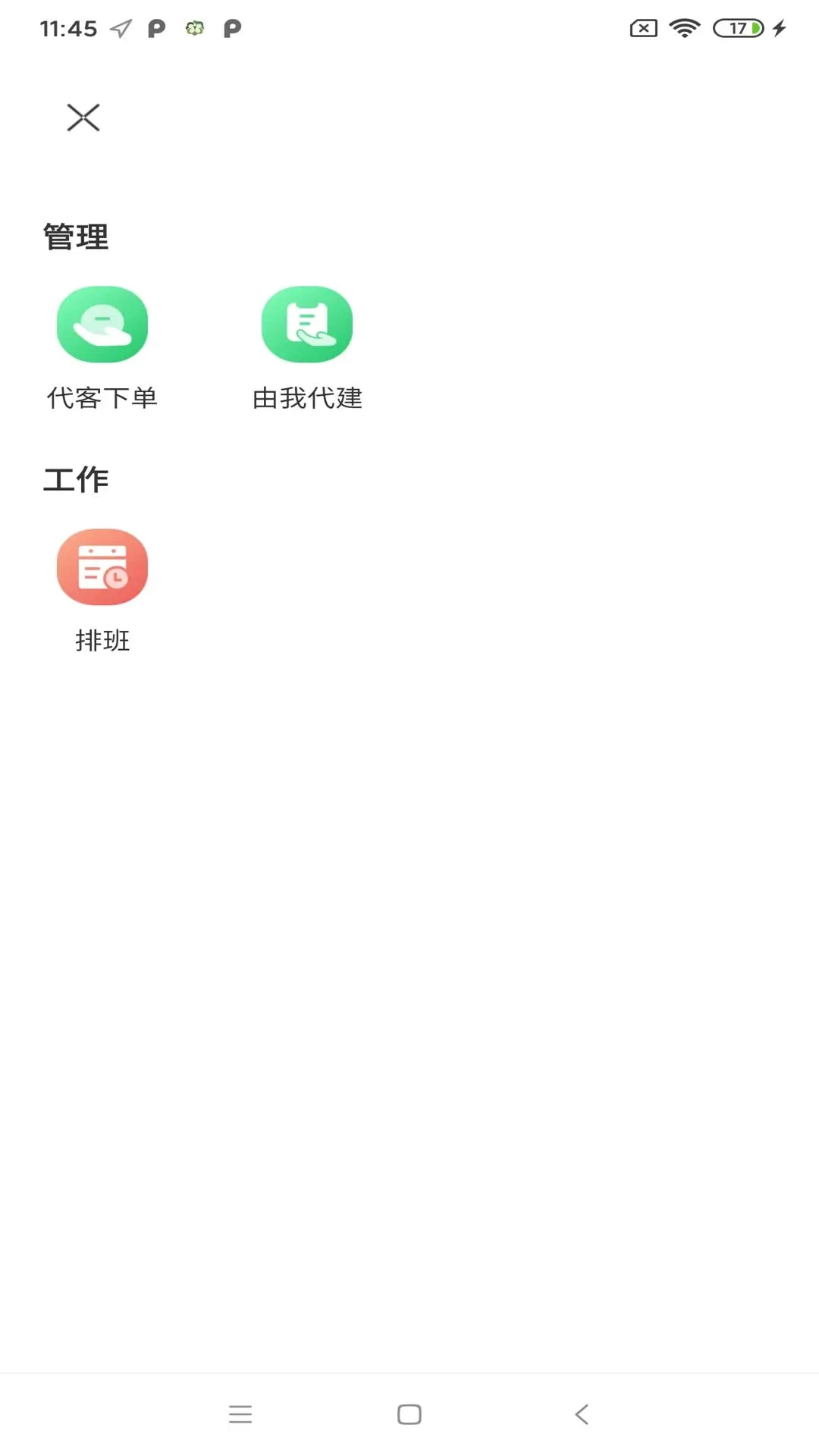Screen dimensions: 819x1456
Task: Tap the clover-shaped status bar icon
Action: pos(195,28)
